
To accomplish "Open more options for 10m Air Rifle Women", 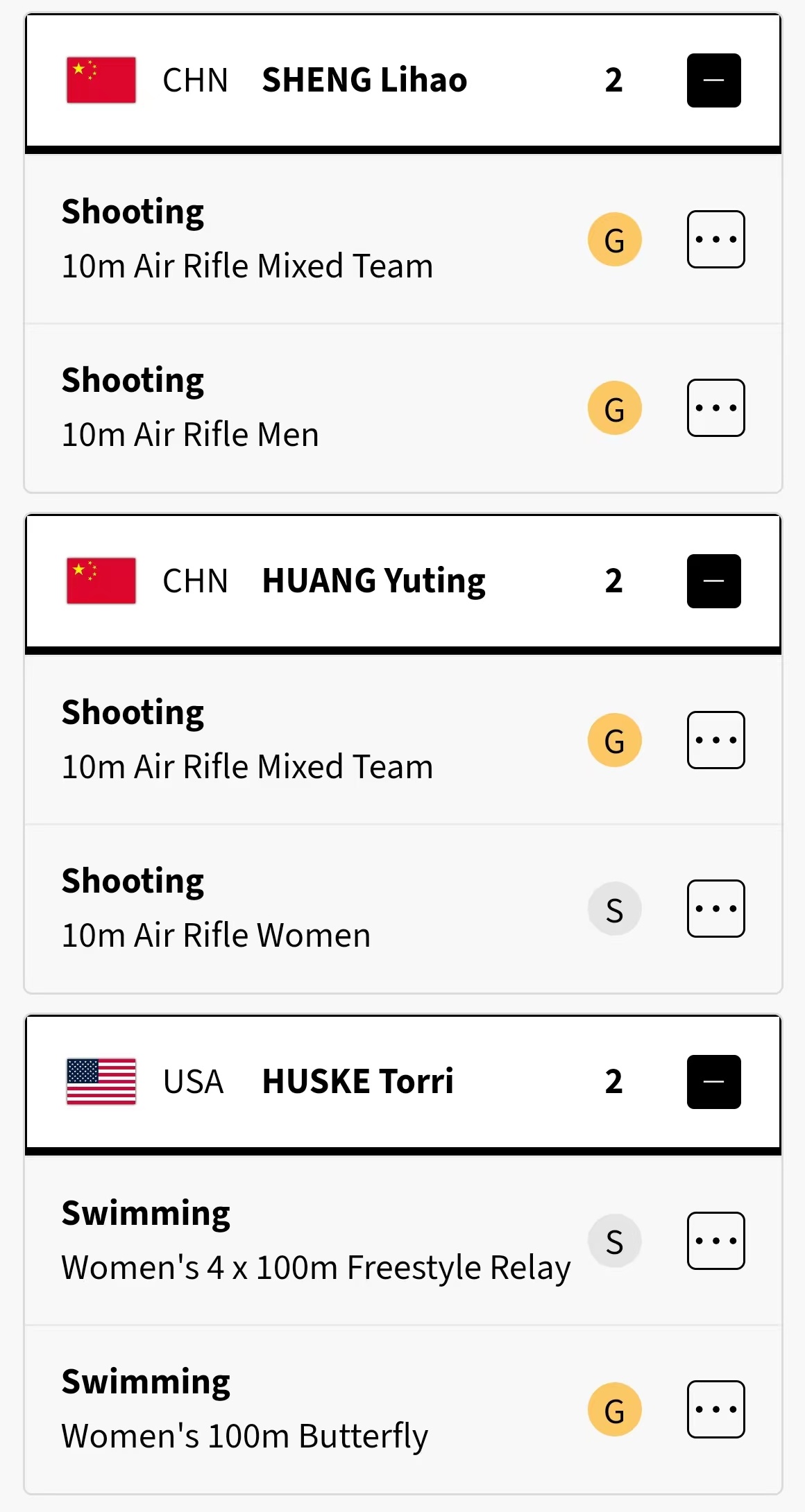I will click(716, 909).
